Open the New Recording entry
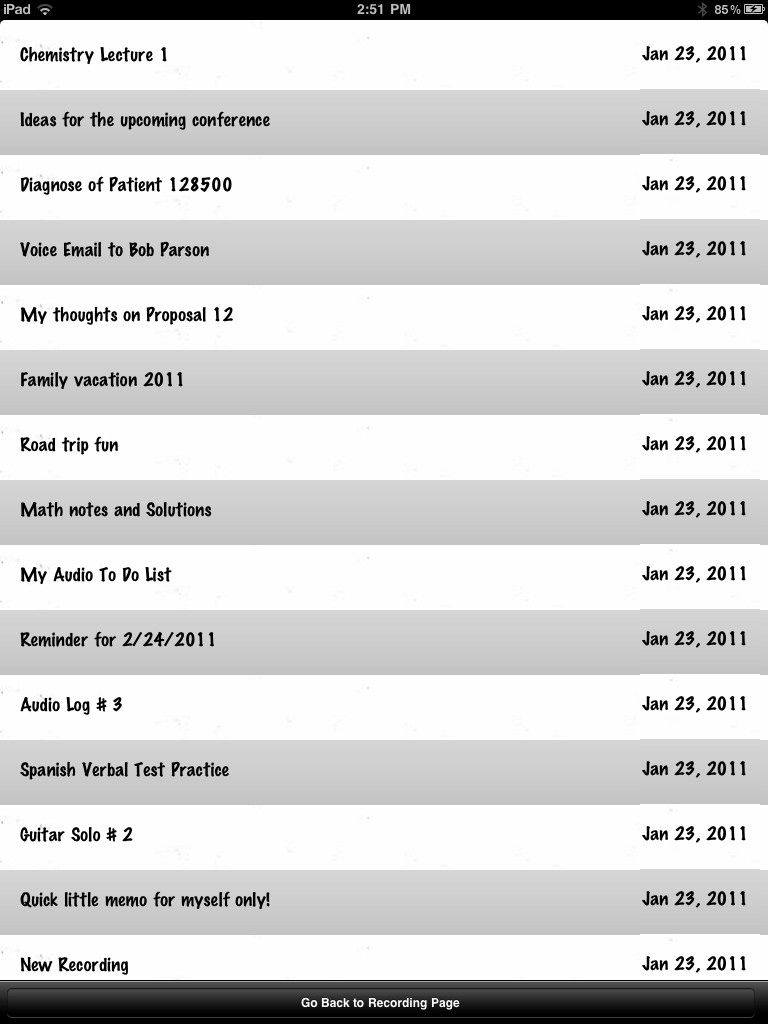This screenshot has width=768, height=1024. click(x=75, y=964)
